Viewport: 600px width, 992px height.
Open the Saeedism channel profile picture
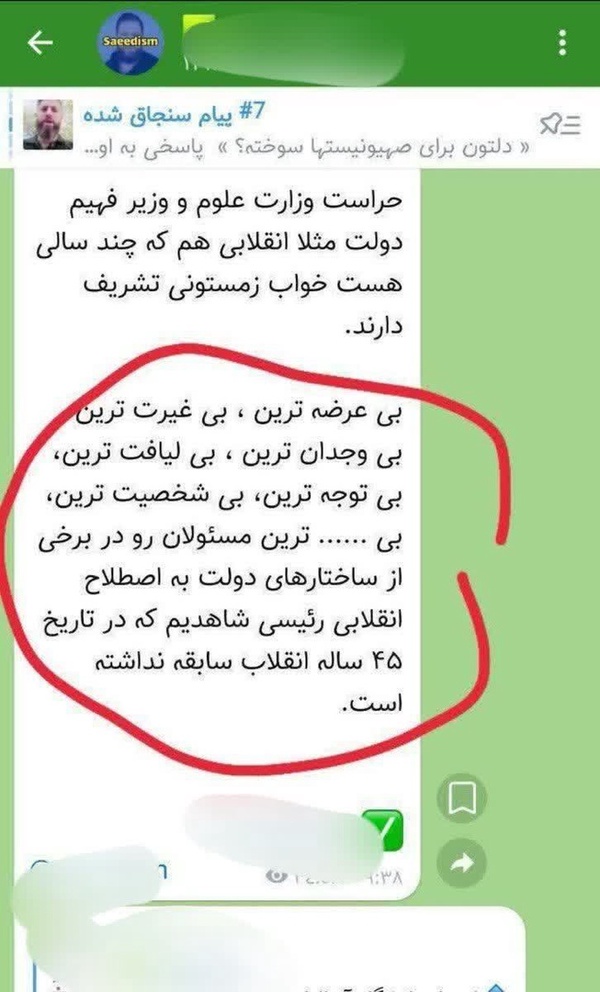point(131,43)
